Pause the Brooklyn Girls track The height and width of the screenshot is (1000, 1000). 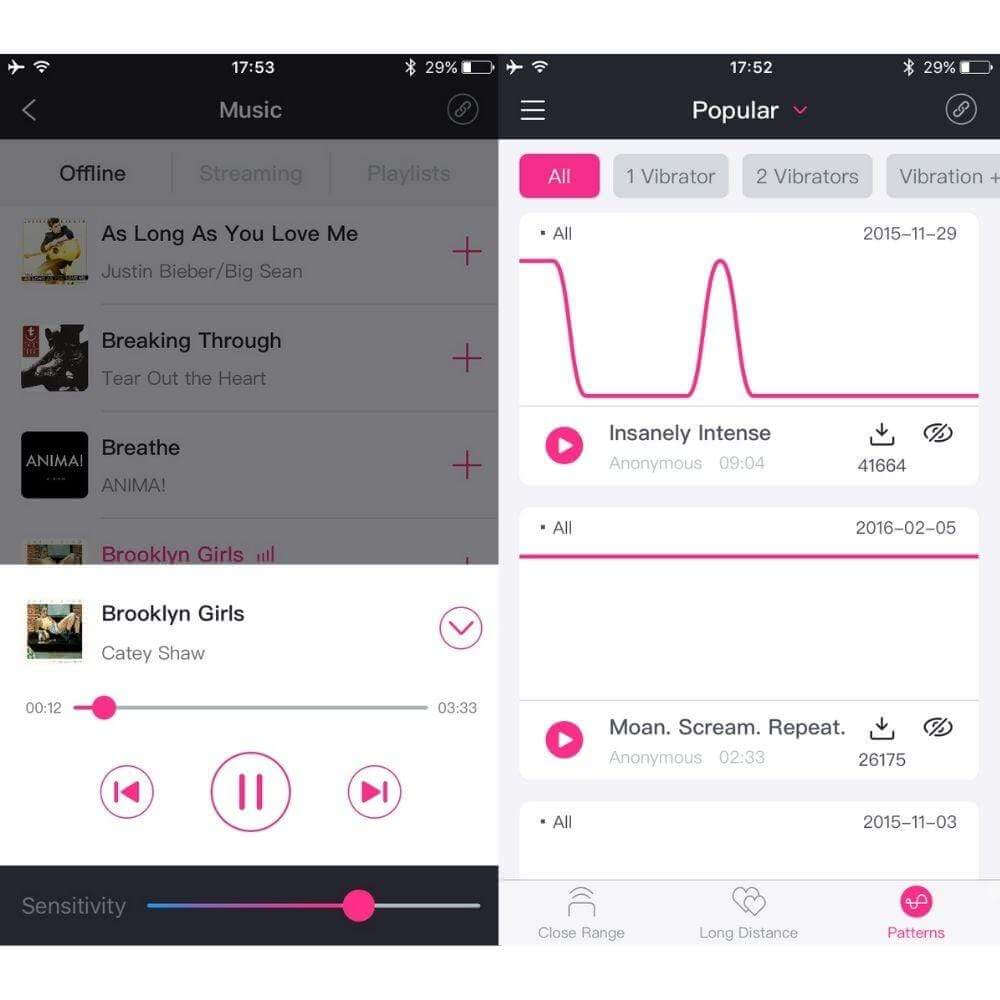(x=250, y=792)
